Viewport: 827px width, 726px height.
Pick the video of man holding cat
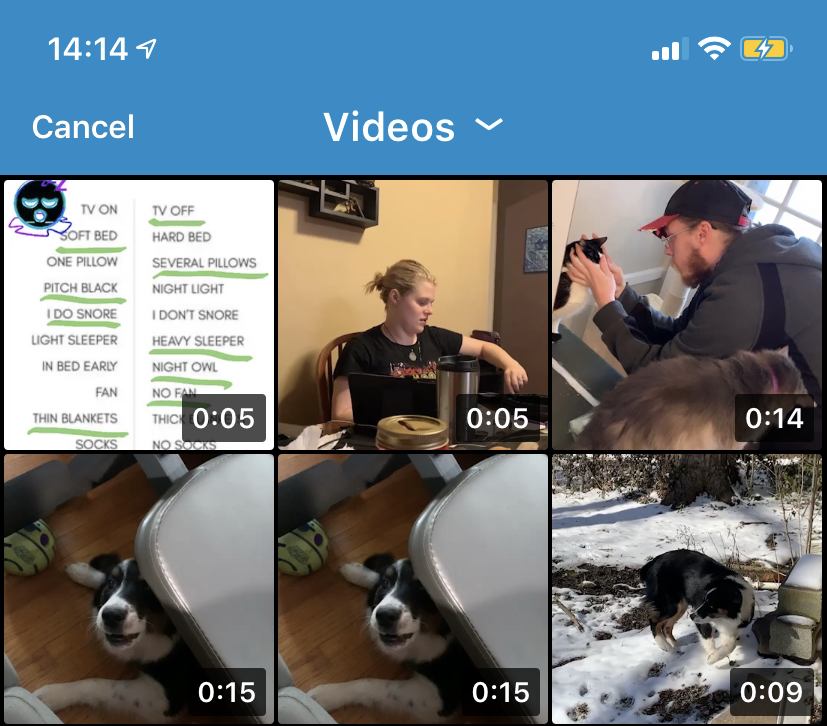tap(686, 314)
